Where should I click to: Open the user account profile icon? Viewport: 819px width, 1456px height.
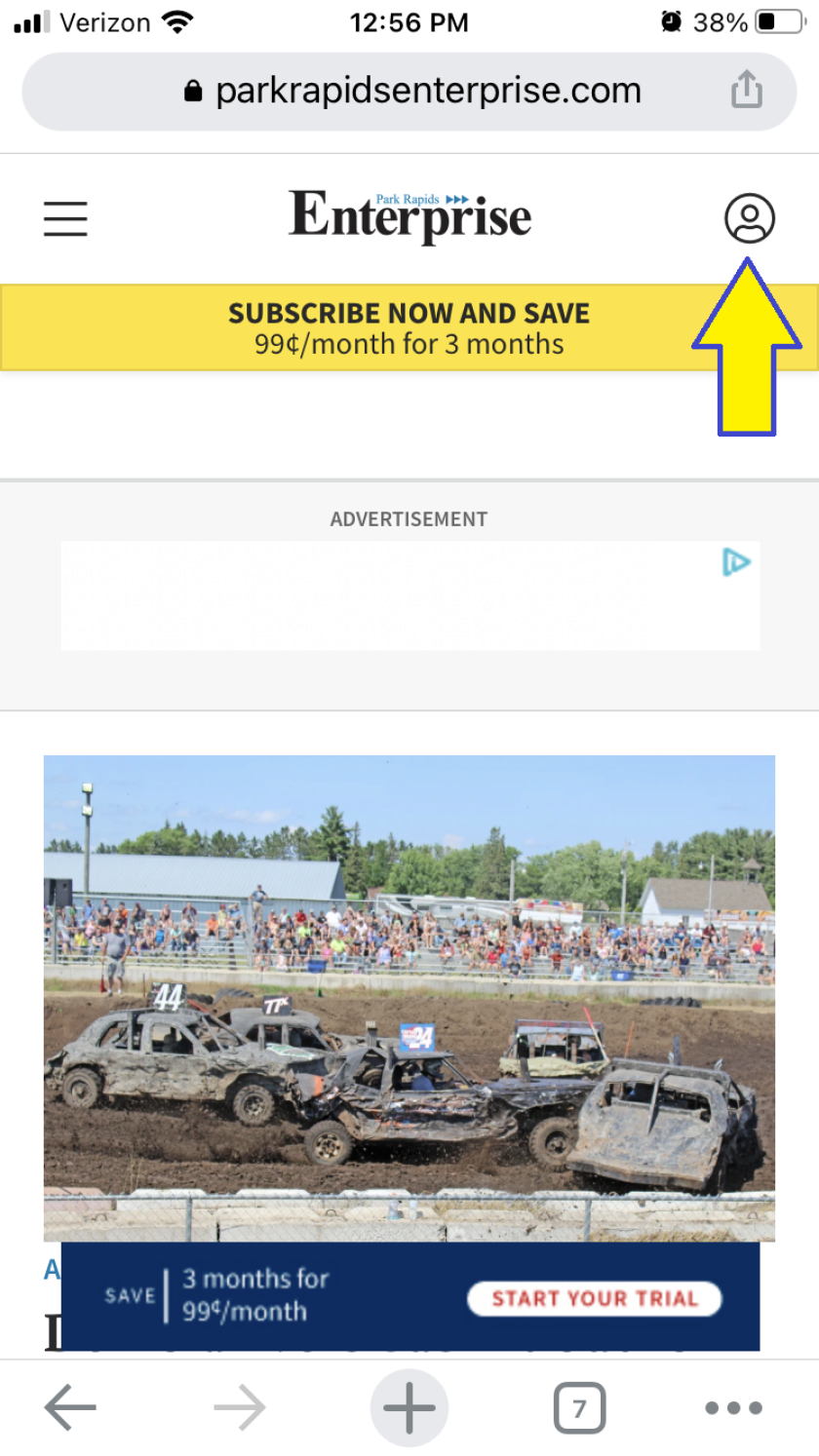click(x=749, y=218)
